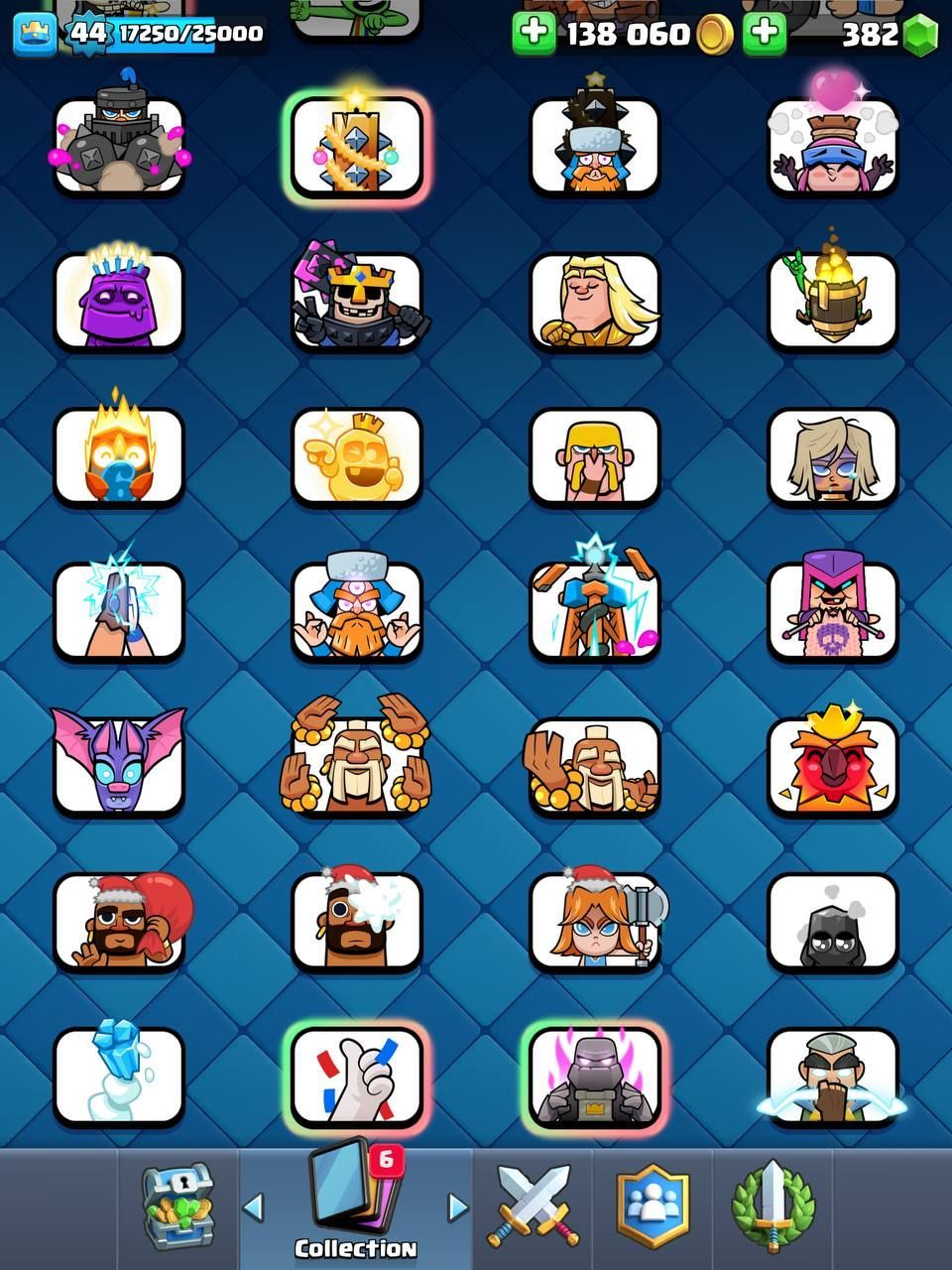Screen dimensions: 952x1270
Task: Pick the crying Barbarian emote
Action: click(595, 456)
